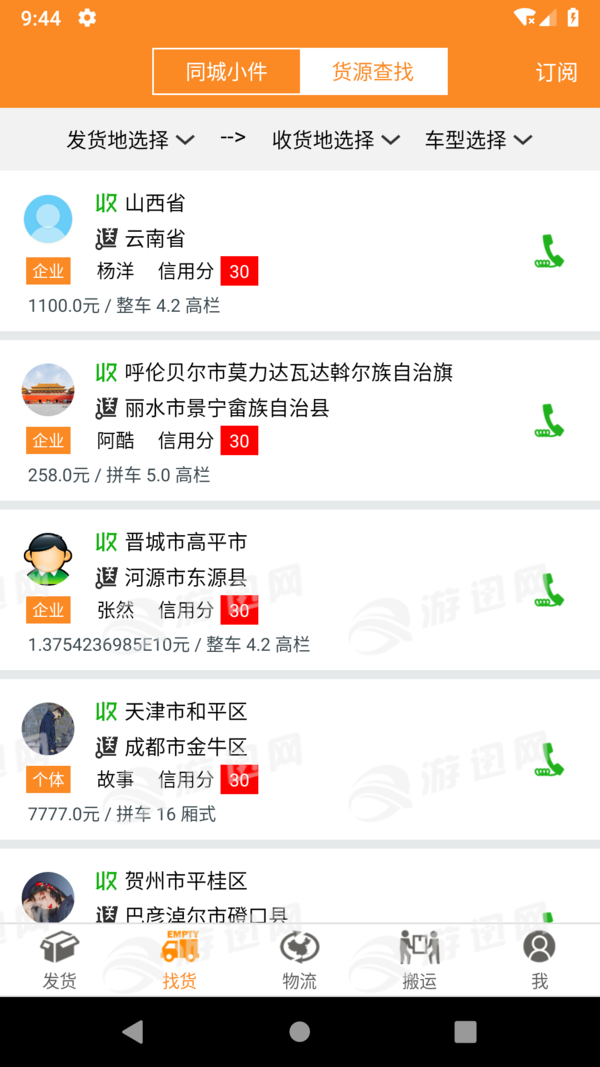Expand the 收货地选择 dropdown
600x1067 pixels.
[336, 140]
